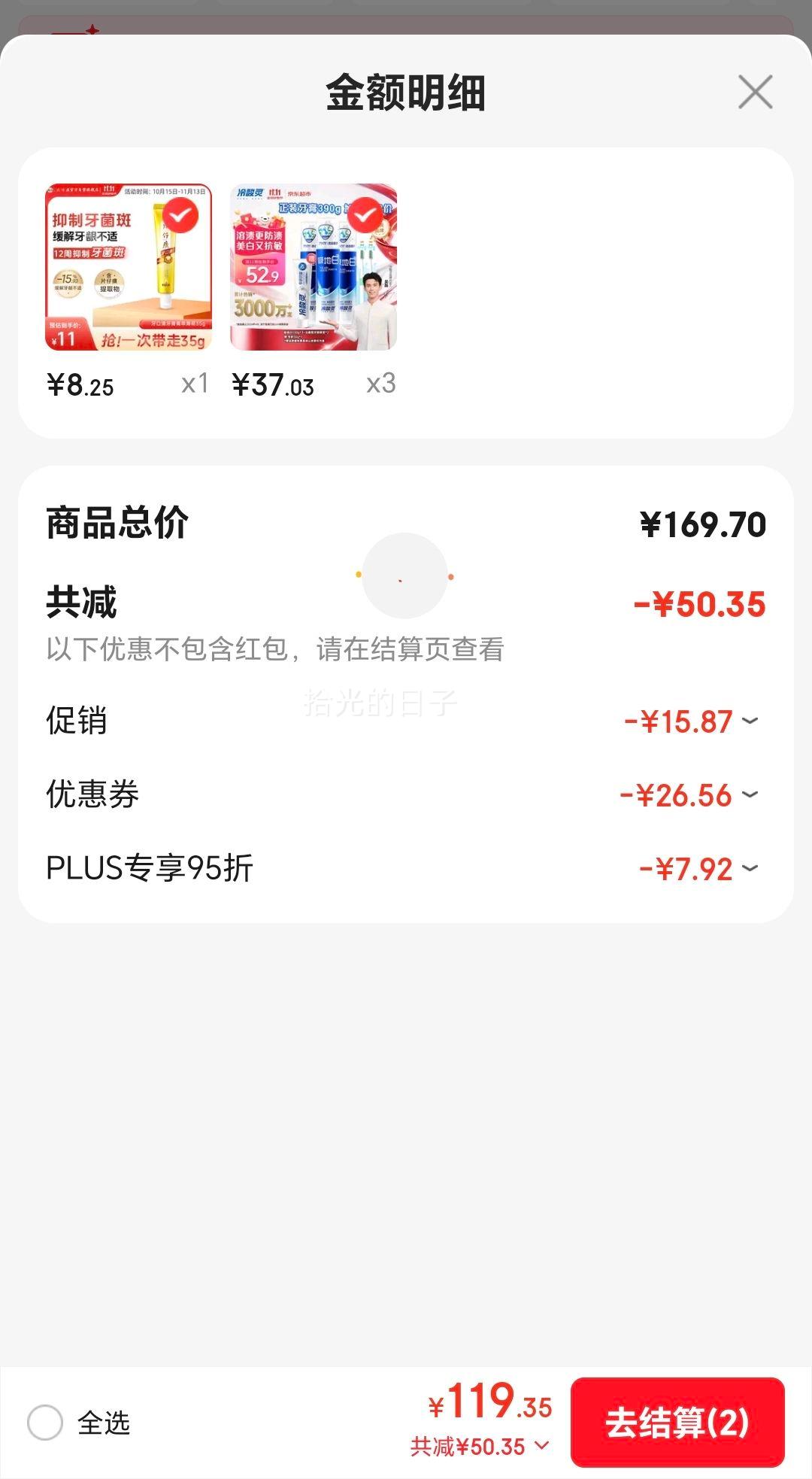The width and height of the screenshot is (812, 1479).
Task: Click the 金额明细 title
Action: click(x=405, y=92)
